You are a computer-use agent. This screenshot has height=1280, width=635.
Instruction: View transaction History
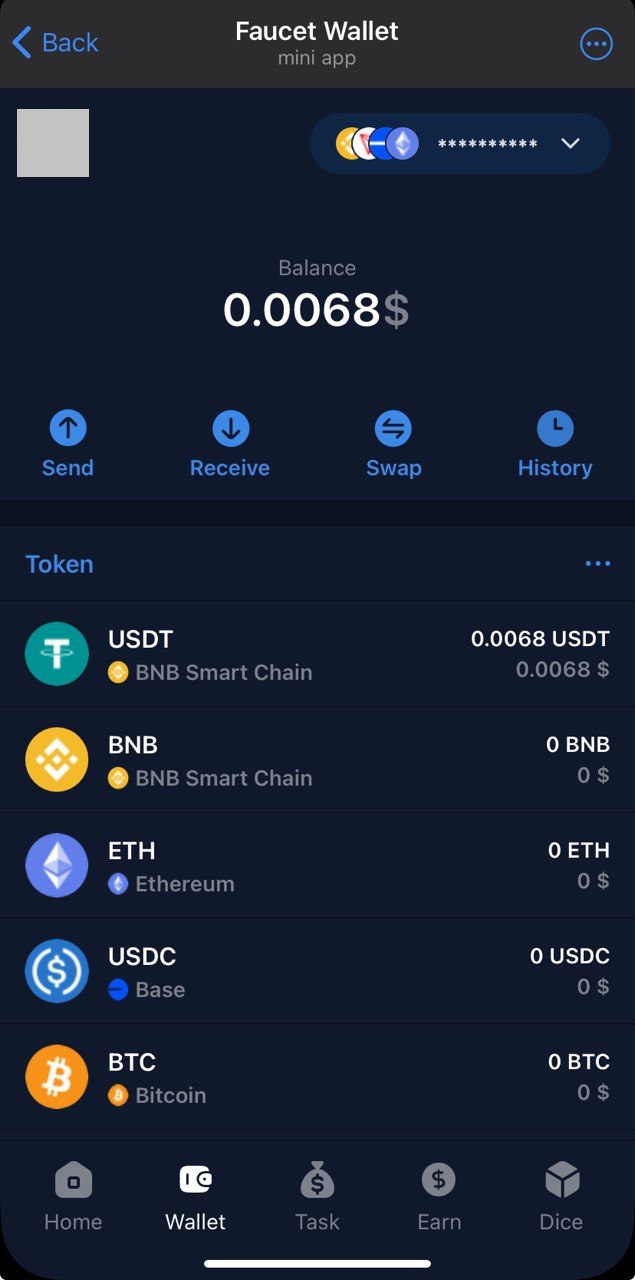click(x=555, y=445)
